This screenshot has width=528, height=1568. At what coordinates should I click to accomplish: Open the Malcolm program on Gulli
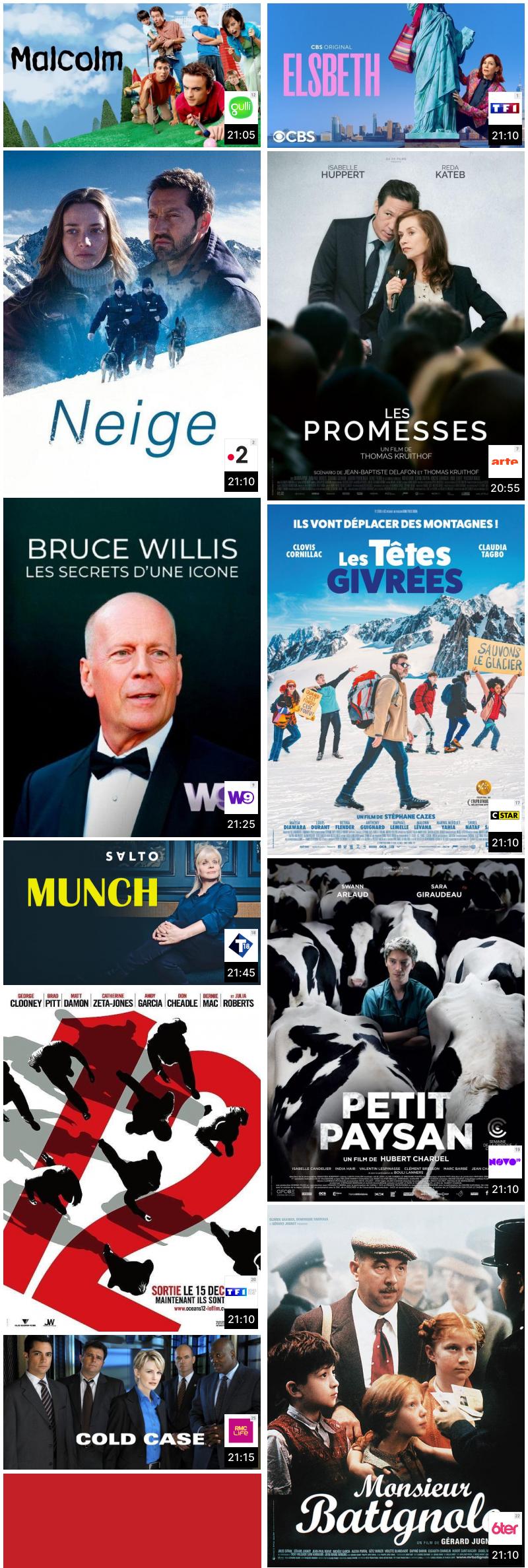click(x=132, y=75)
